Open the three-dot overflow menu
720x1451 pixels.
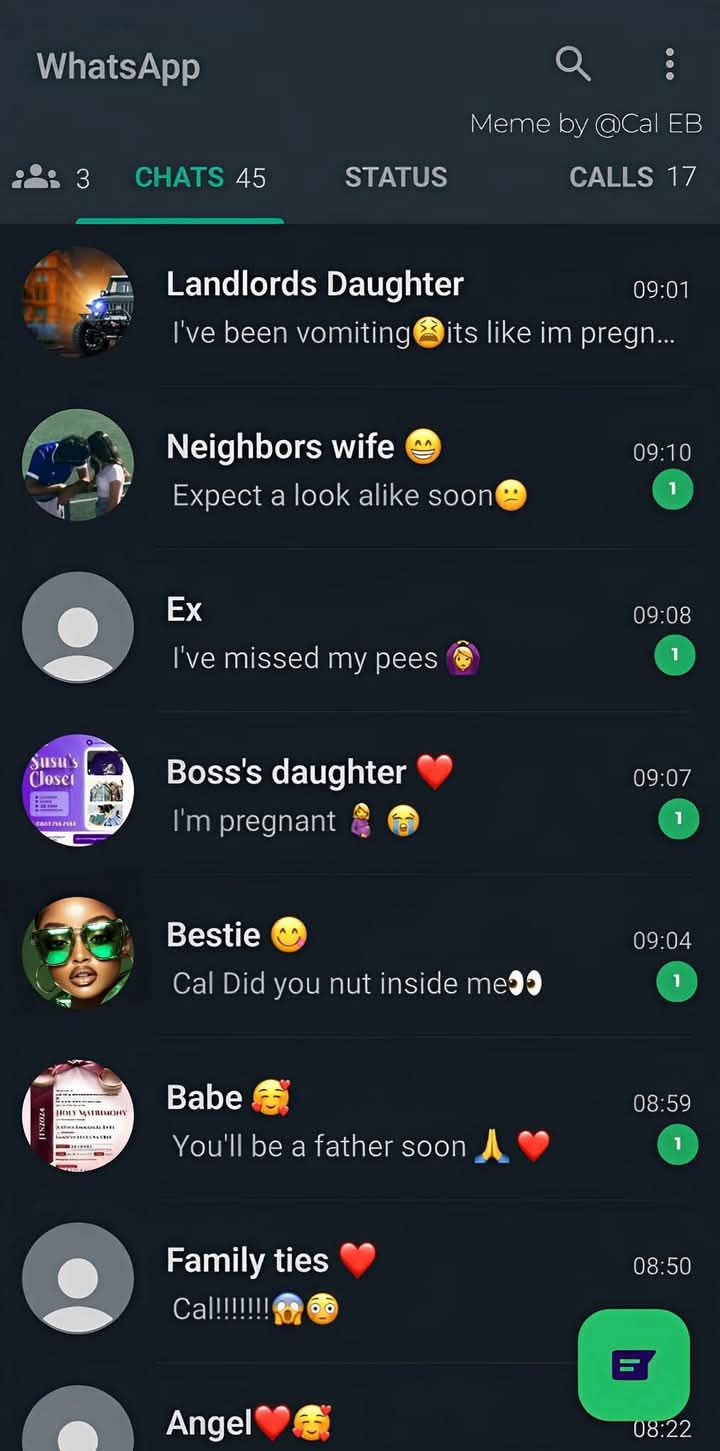click(670, 64)
